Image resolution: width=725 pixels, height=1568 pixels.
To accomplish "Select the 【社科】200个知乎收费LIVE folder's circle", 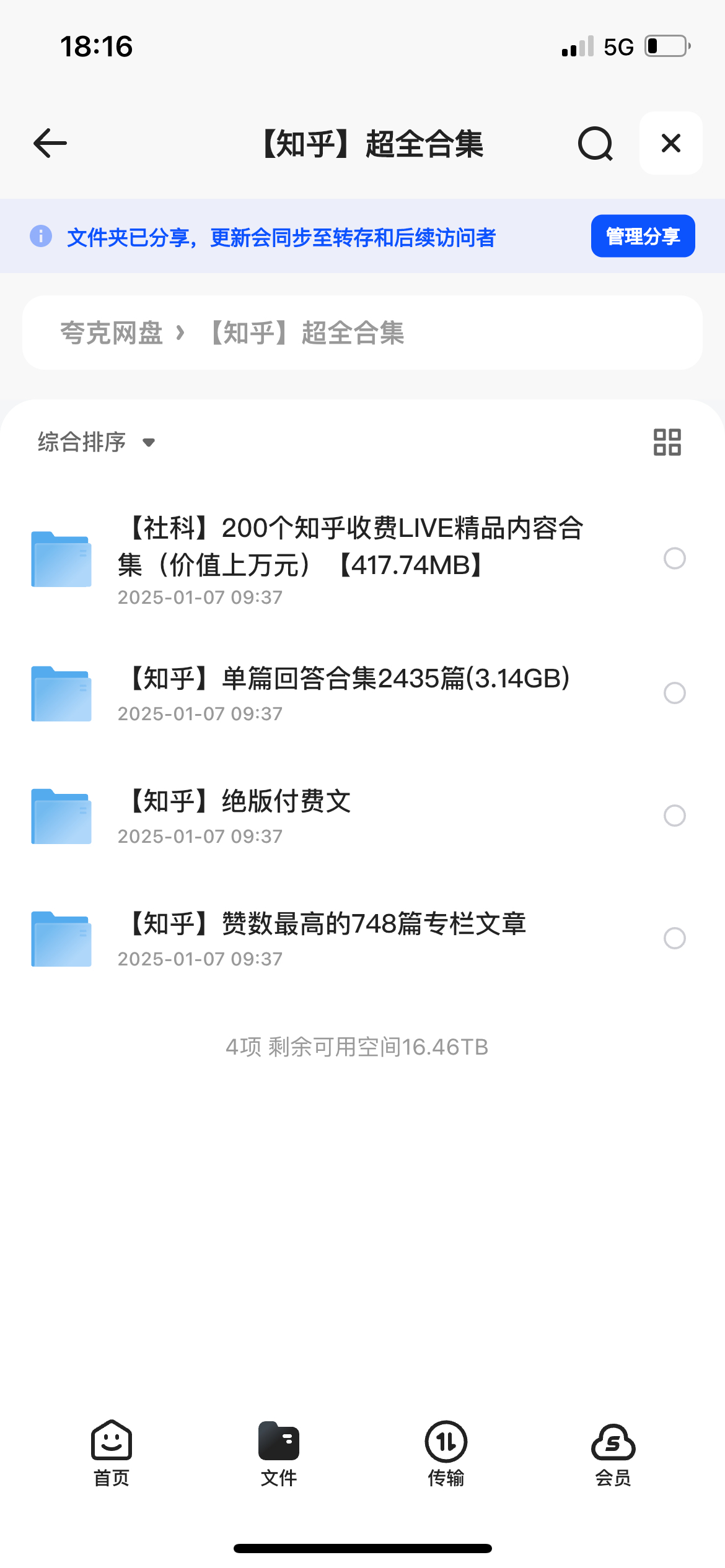I will click(x=674, y=559).
